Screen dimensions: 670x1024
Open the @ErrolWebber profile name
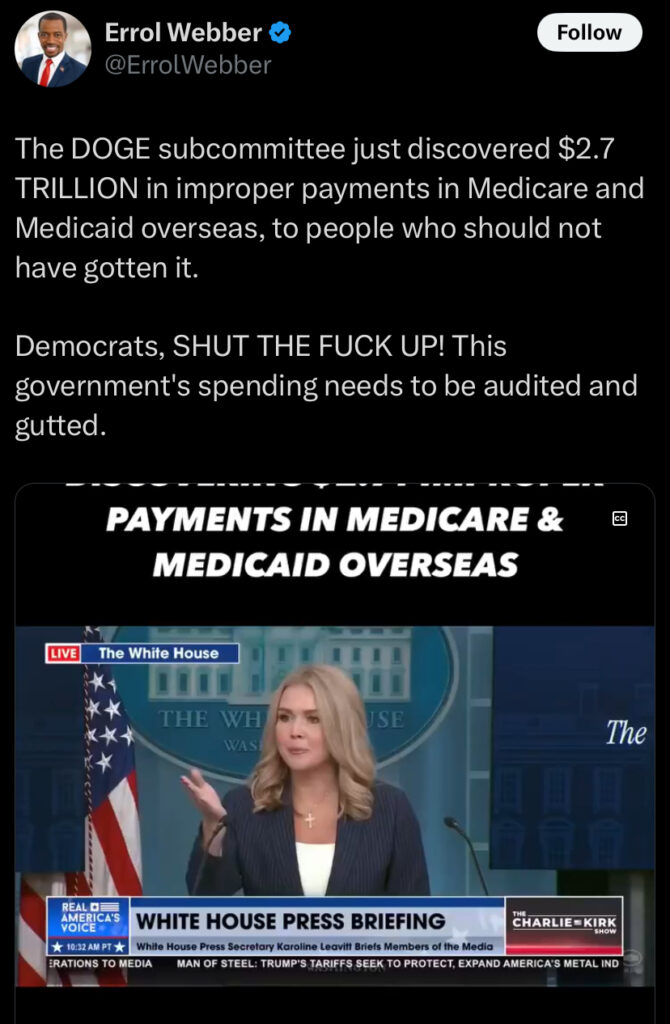pyautogui.click(x=188, y=66)
